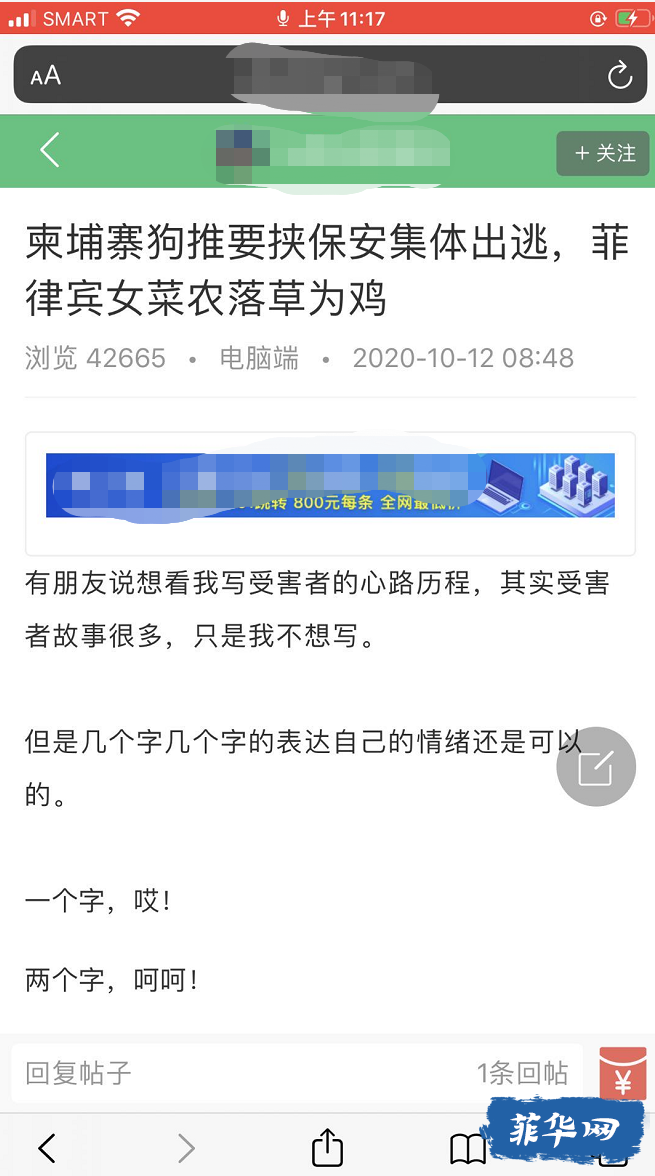The height and width of the screenshot is (1176, 655).
Task: View the 1条回帖 replies
Action: pyautogui.click(x=522, y=1074)
